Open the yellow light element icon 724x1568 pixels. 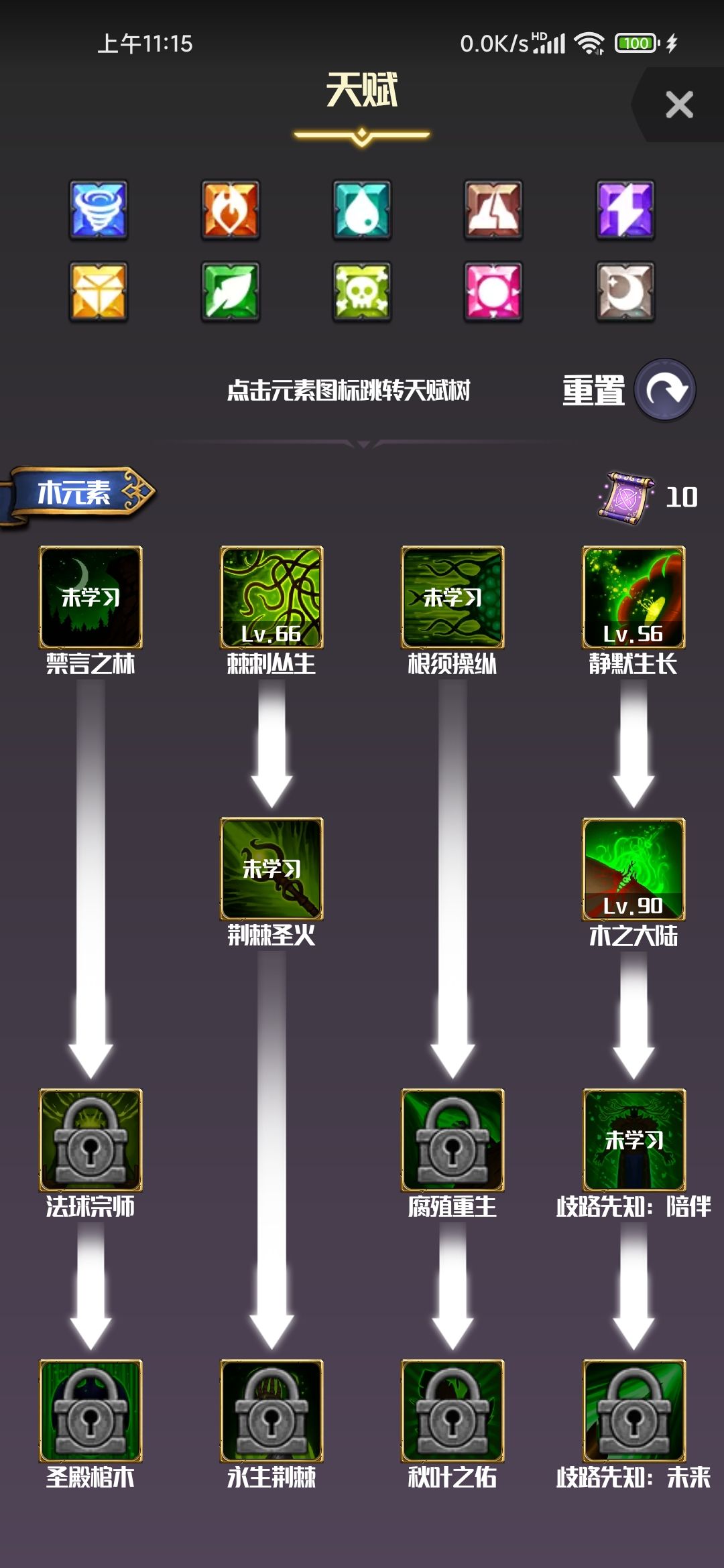99,291
